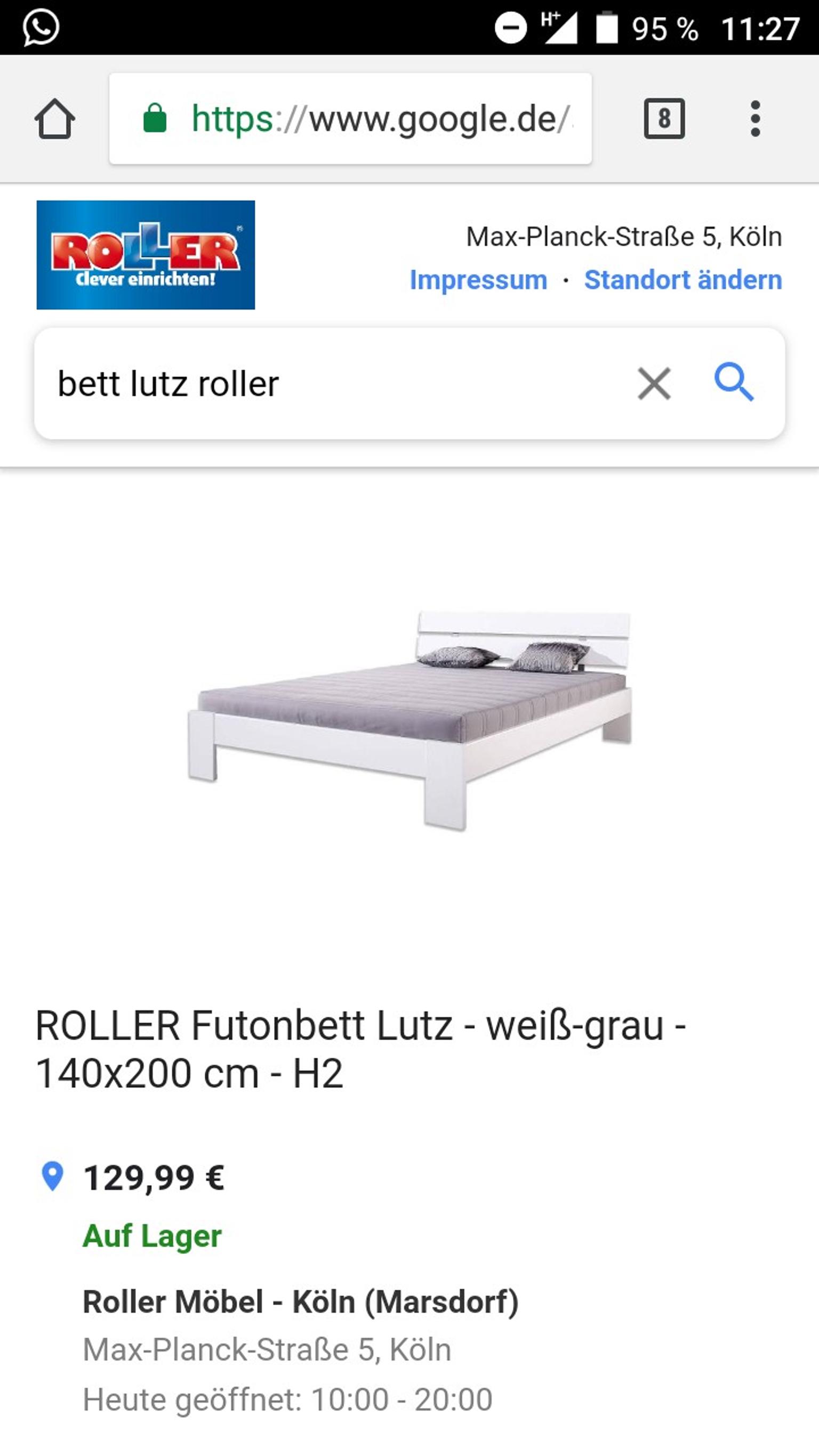
Task: Go to the browser home page
Action: point(54,119)
